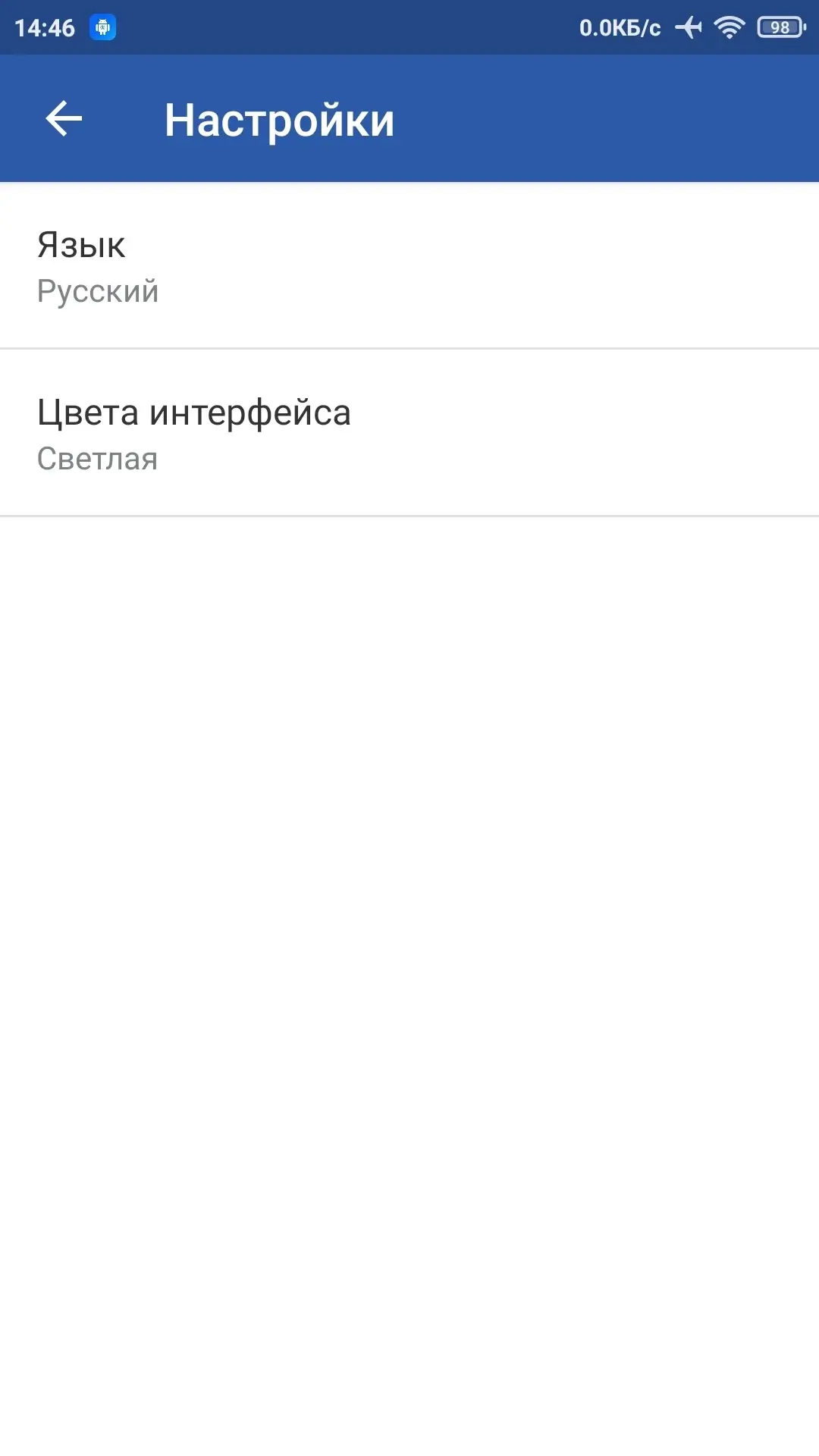Go back using the arrow in the header
819x1456 pixels.
[64, 119]
